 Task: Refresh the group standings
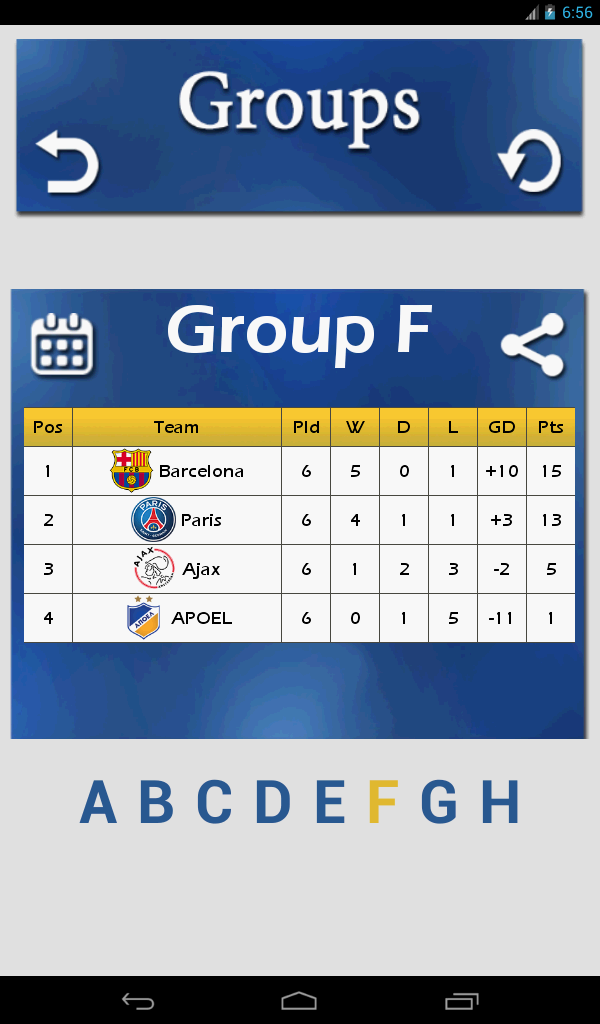point(530,160)
